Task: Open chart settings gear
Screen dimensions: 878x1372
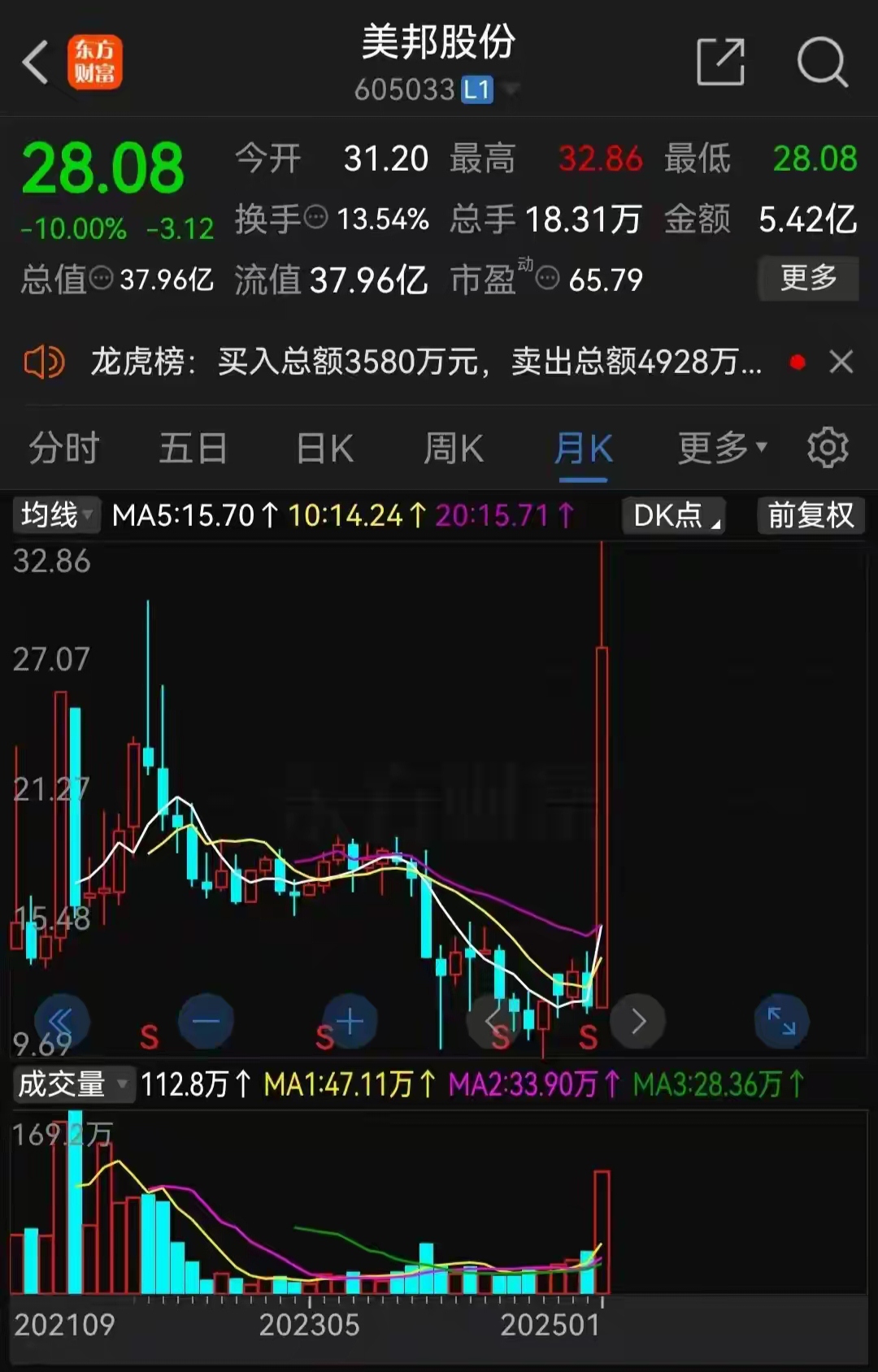Action: coord(828,447)
